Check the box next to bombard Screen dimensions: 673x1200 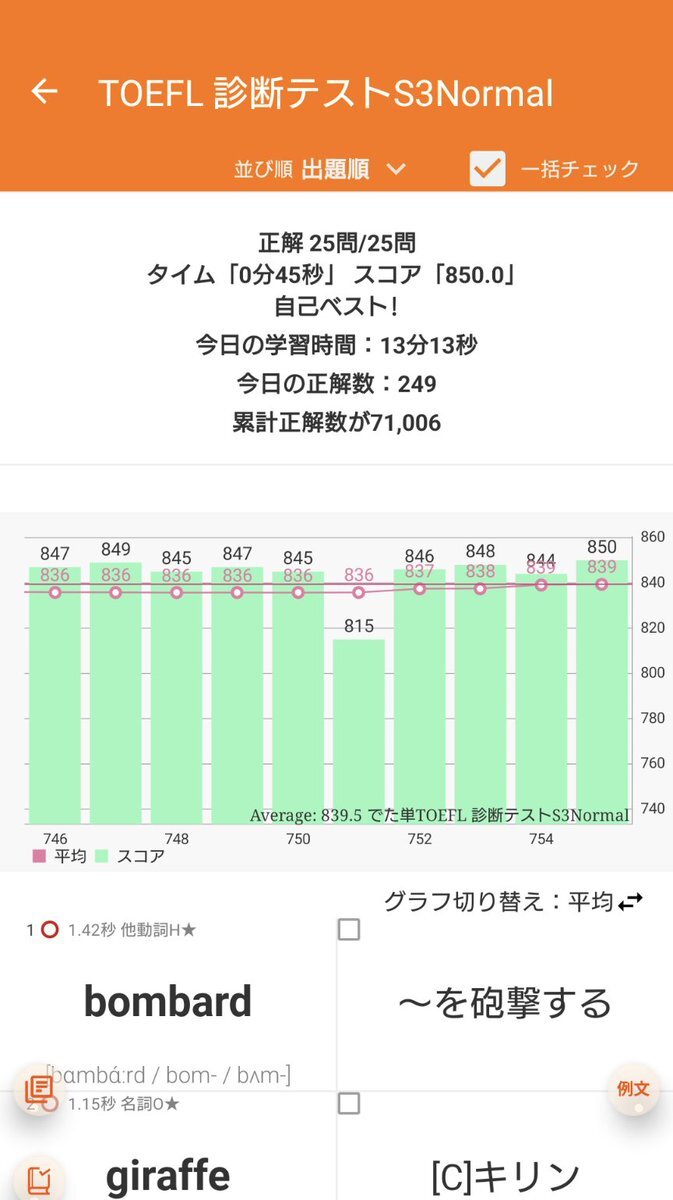coord(349,930)
